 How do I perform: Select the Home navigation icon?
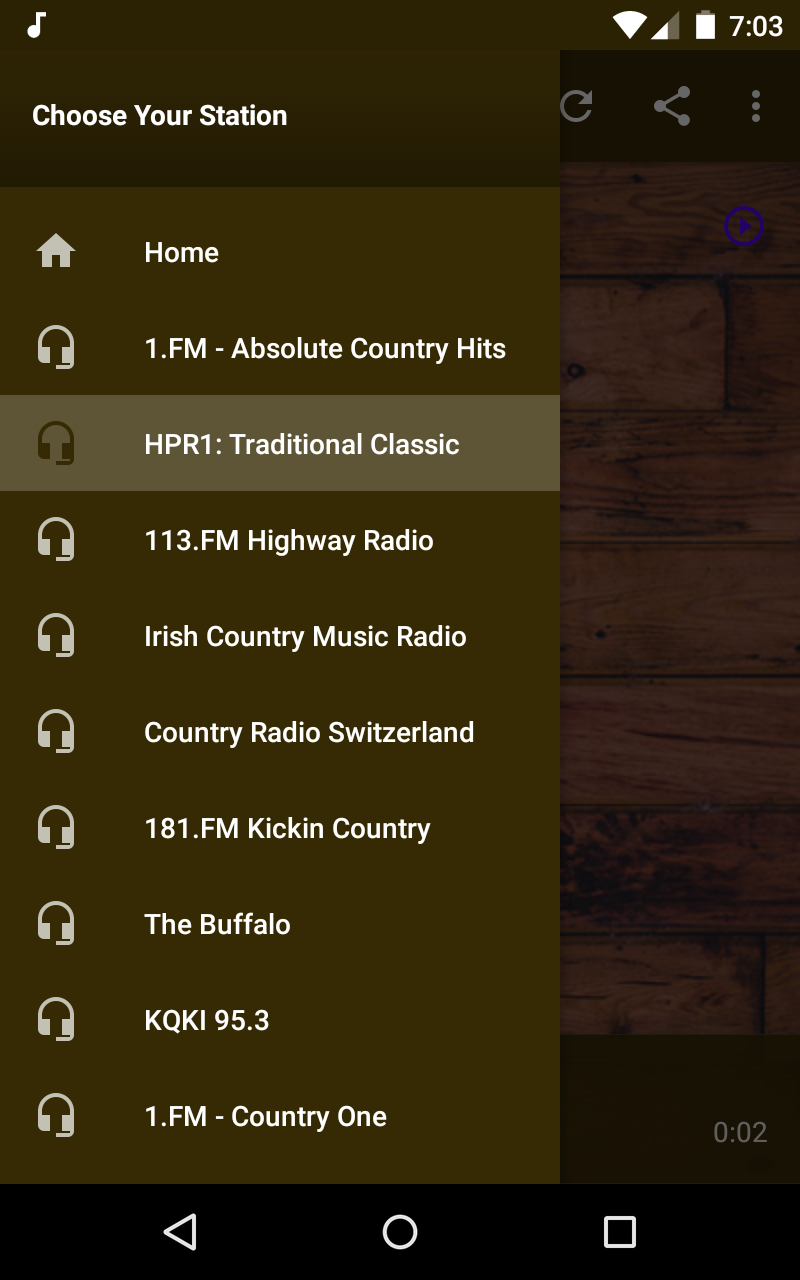(x=57, y=252)
